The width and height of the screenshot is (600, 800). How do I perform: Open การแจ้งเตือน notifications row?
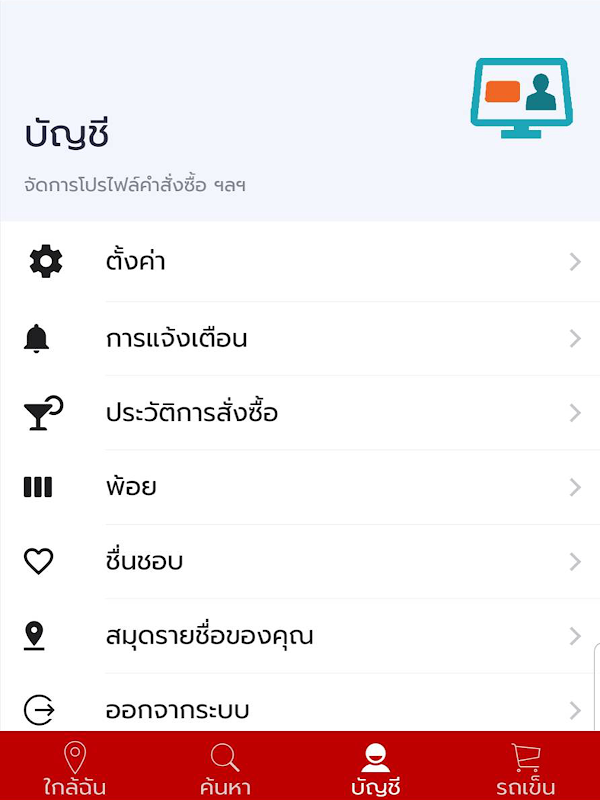300,339
